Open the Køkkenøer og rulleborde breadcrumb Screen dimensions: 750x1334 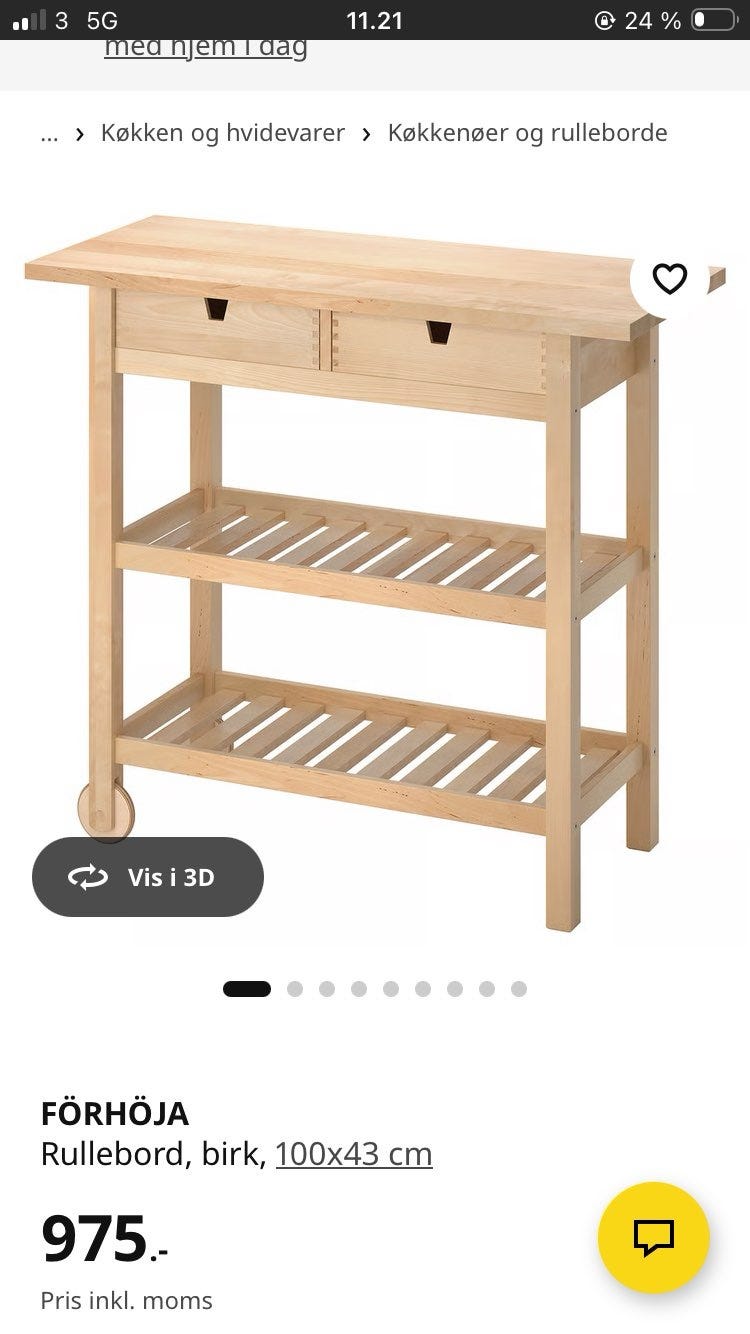coord(528,133)
